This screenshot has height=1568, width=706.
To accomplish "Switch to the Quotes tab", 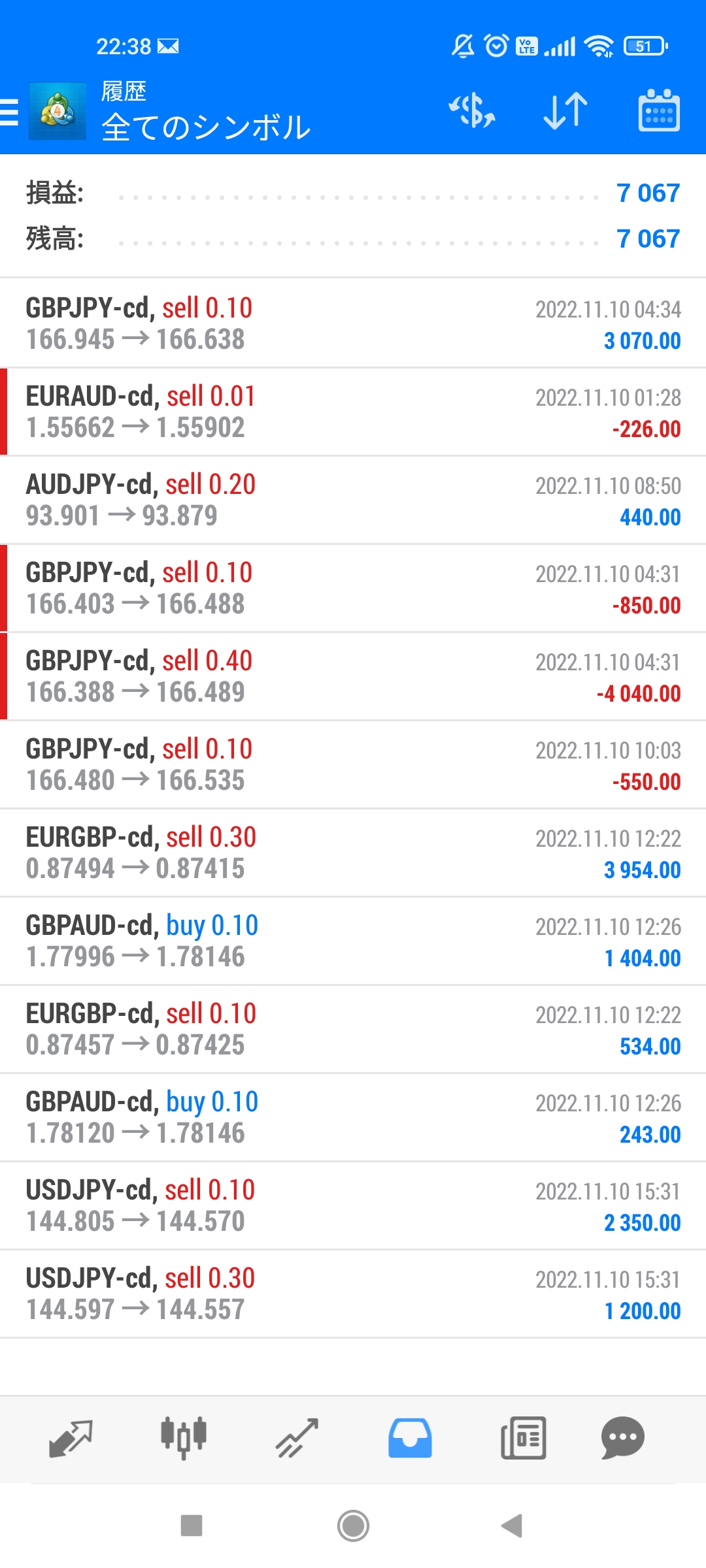I will click(71, 1438).
